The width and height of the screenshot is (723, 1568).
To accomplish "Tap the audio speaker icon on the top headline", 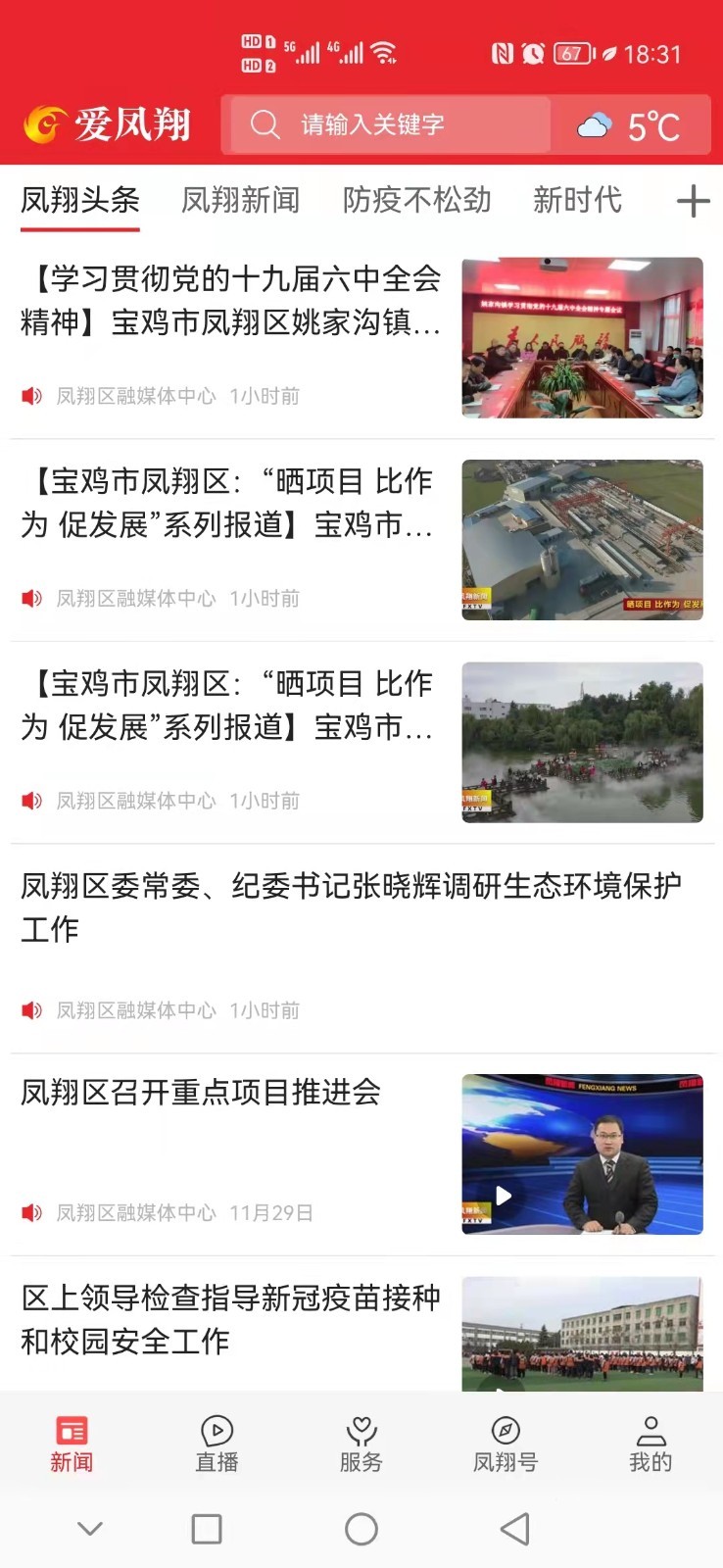I will tap(30, 396).
